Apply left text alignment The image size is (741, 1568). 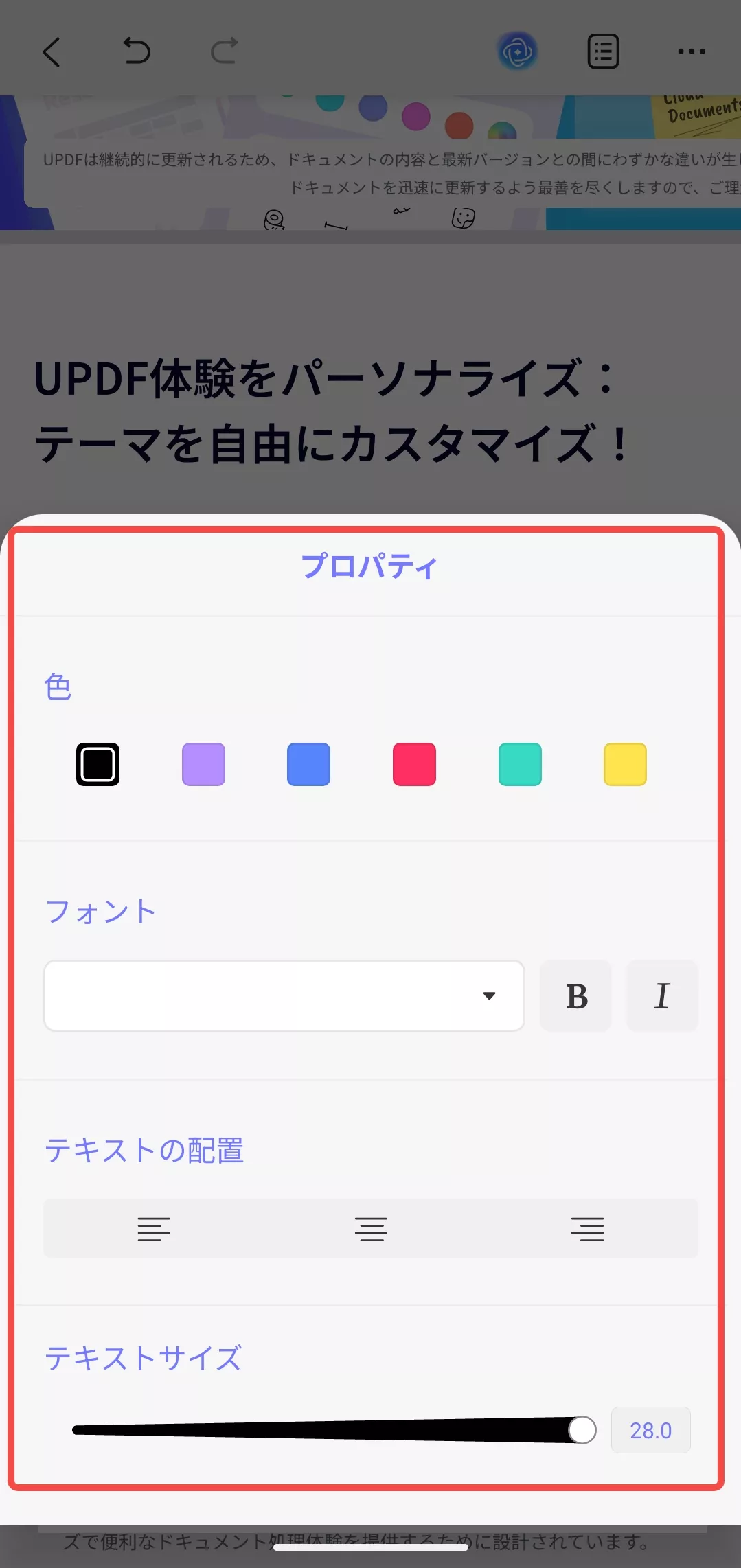[x=155, y=1228]
